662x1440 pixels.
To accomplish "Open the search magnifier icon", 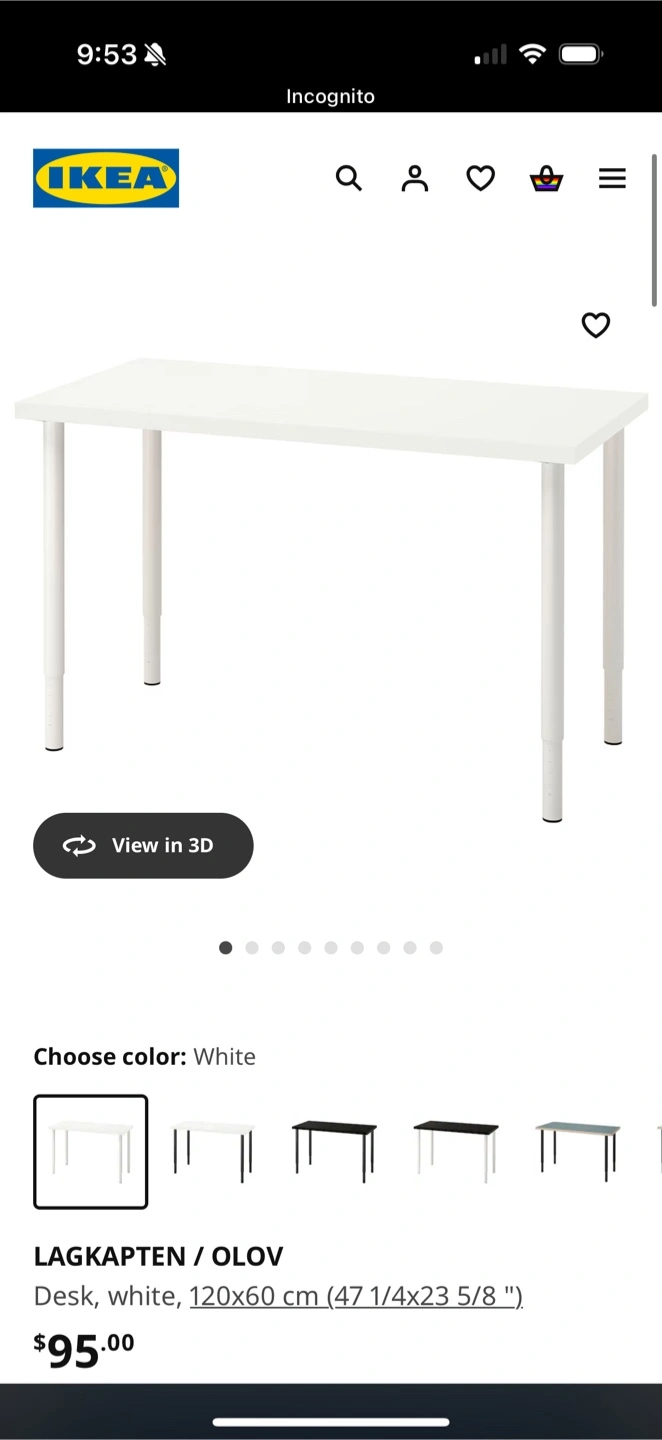I will pyautogui.click(x=348, y=178).
